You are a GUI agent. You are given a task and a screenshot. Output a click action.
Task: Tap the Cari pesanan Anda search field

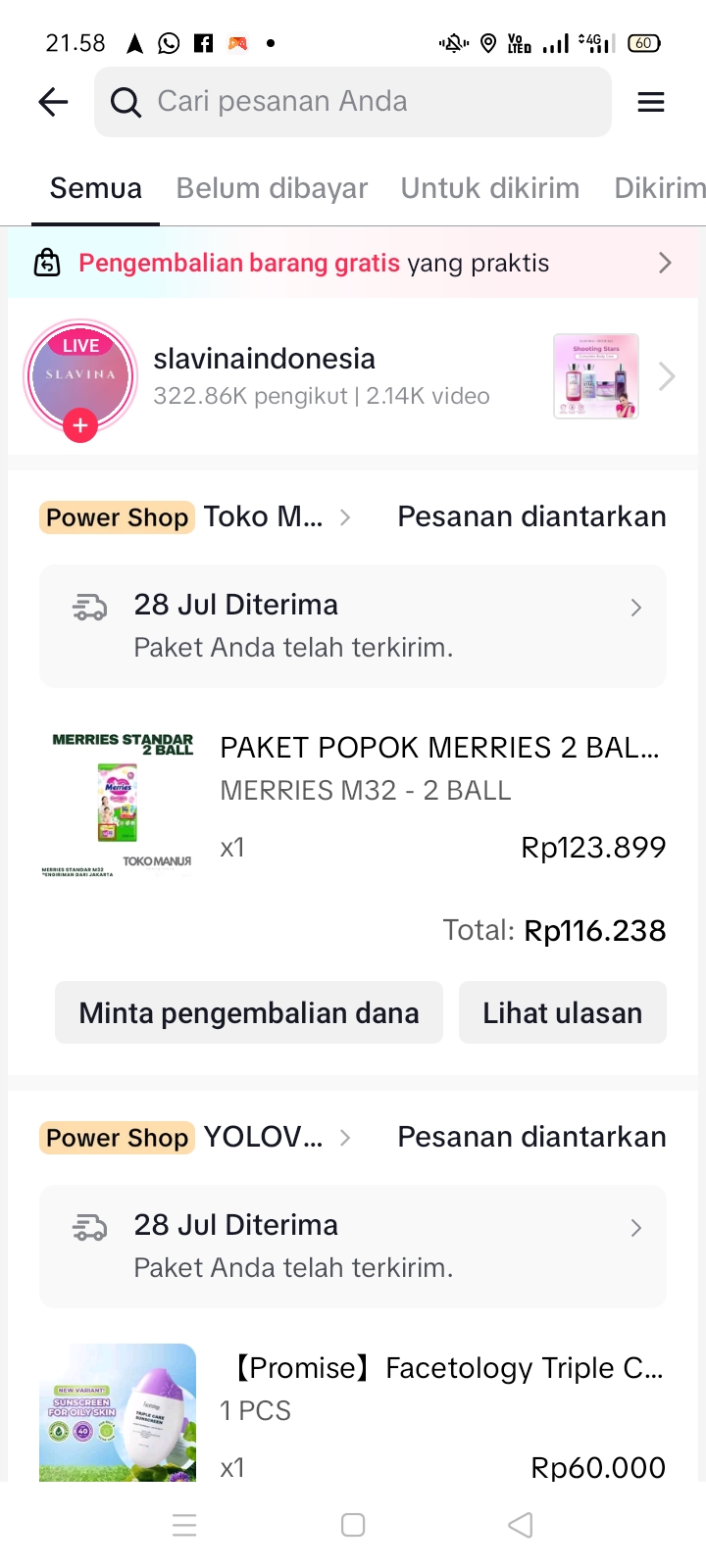353,102
